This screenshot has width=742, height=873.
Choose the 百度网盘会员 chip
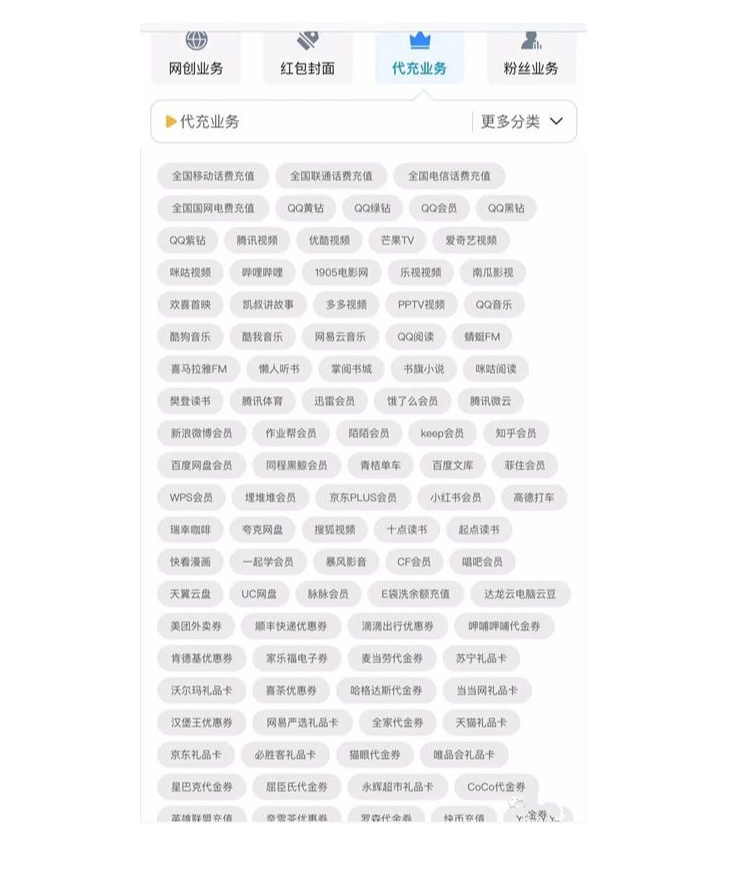pyautogui.click(x=200, y=465)
